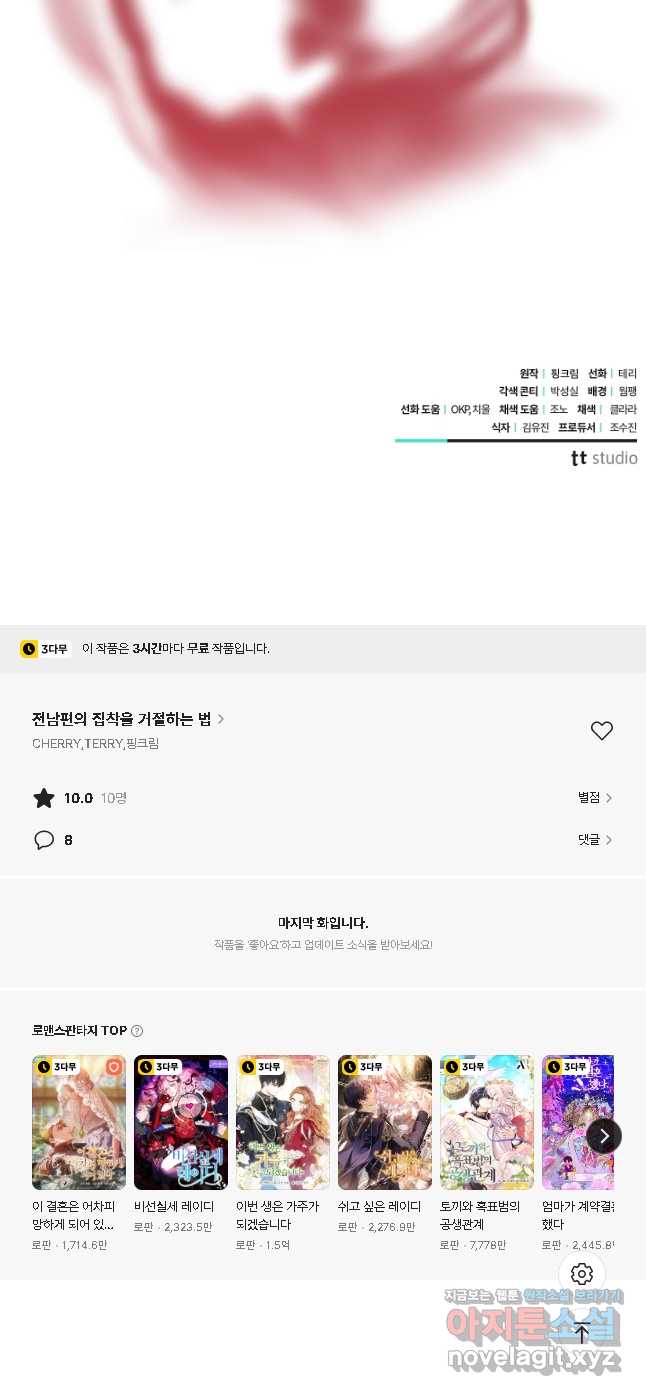The image size is (646, 1396).
Task: Open 비선실세 레이디 webtoon
Action: point(181,1122)
